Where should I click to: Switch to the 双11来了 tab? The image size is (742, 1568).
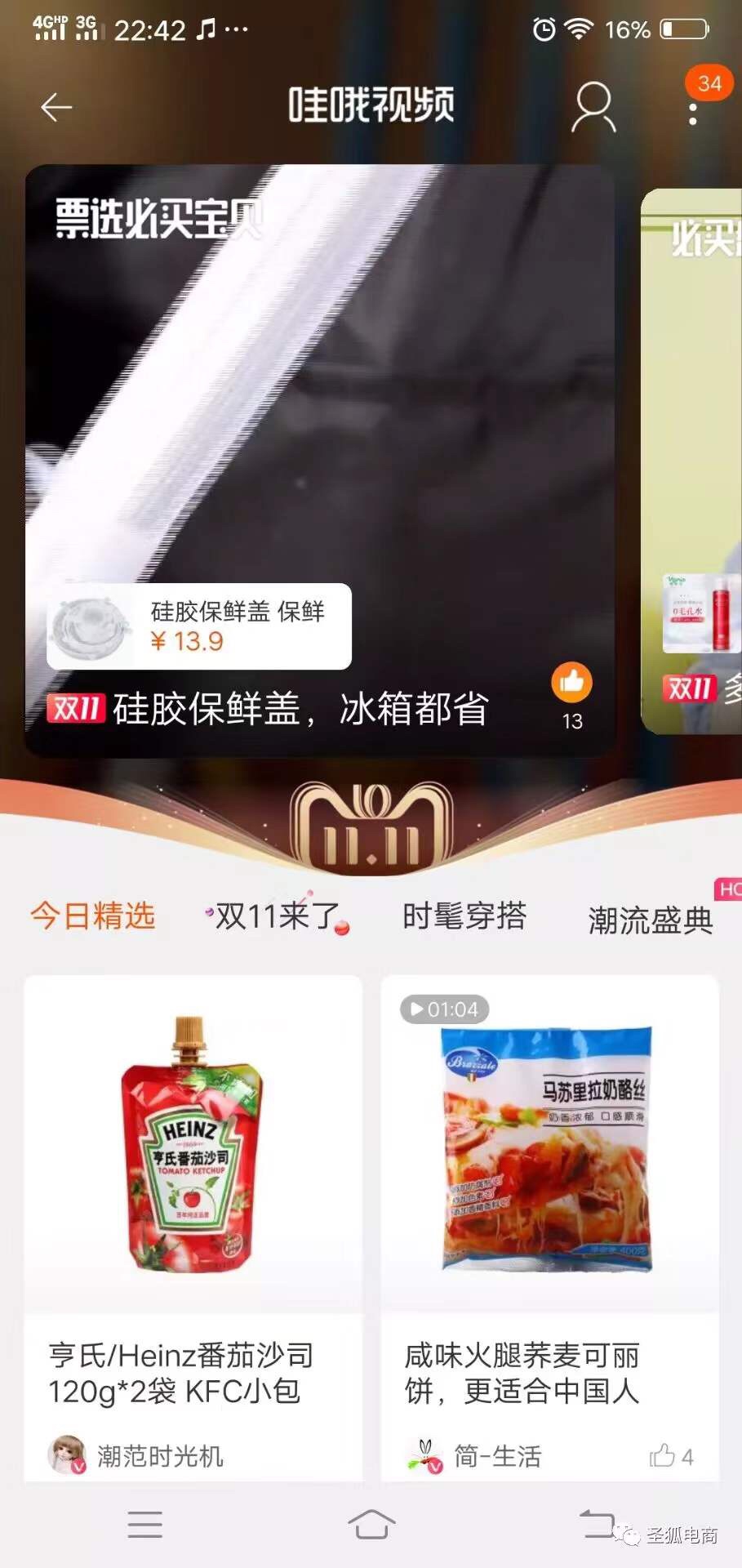point(278,916)
